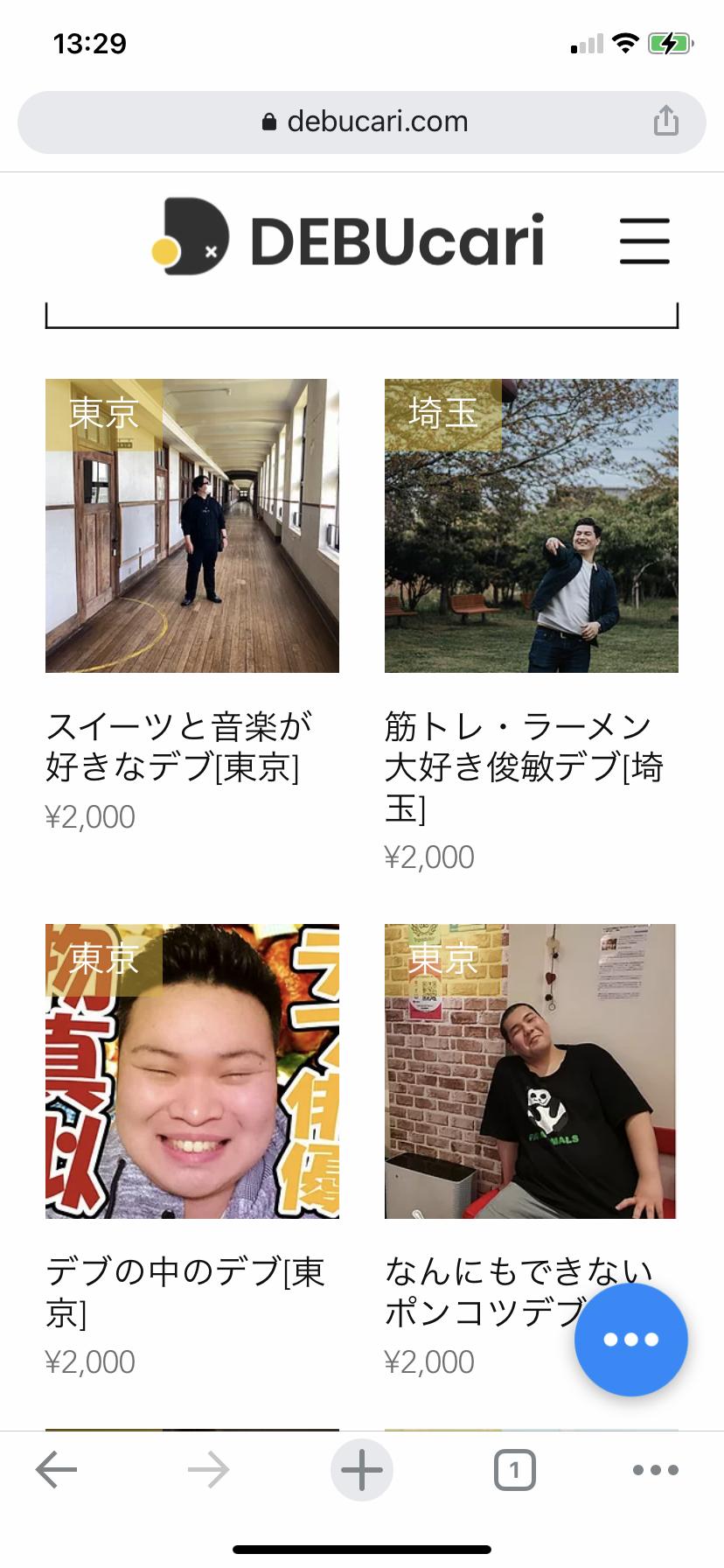This screenshot has height=1568, width=724.
Task: Open the なんにもできないポンコツデブ listing photo
Action: 532,1071
